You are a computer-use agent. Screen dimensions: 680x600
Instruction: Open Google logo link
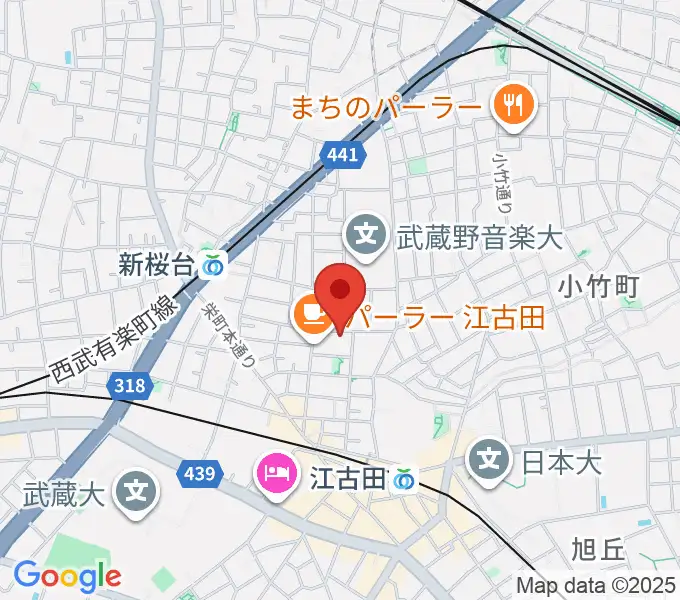pyautogui.click(x=67, y=575)
